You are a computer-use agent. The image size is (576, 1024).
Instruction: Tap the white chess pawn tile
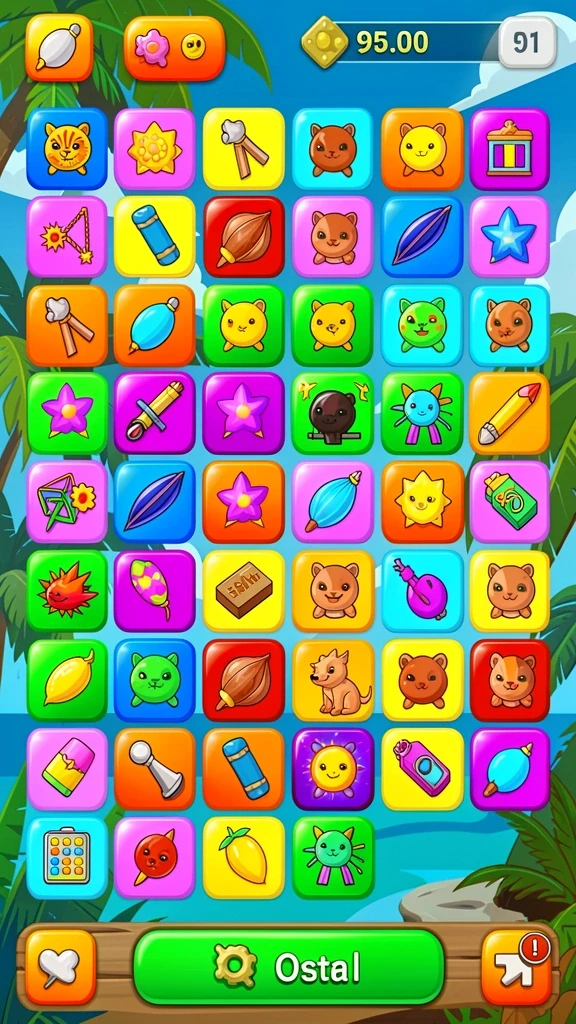pos(155,769)
